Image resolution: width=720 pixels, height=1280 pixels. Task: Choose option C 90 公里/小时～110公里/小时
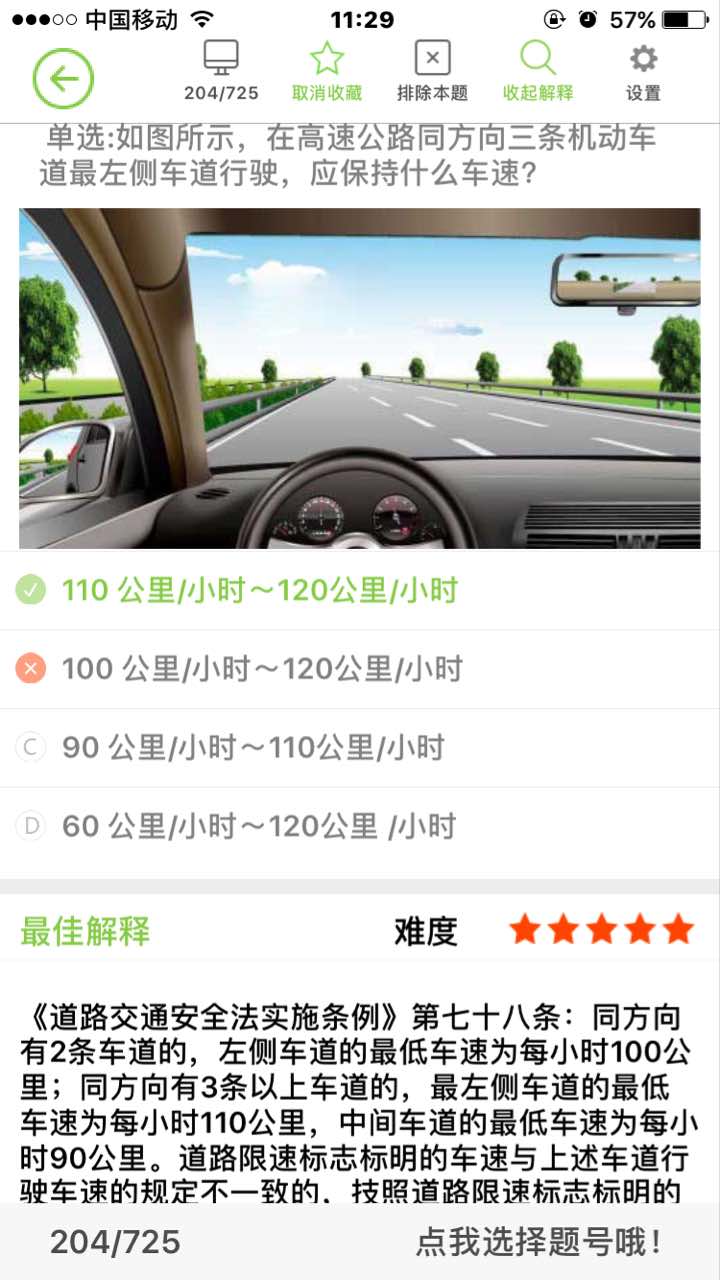(253, 747)
